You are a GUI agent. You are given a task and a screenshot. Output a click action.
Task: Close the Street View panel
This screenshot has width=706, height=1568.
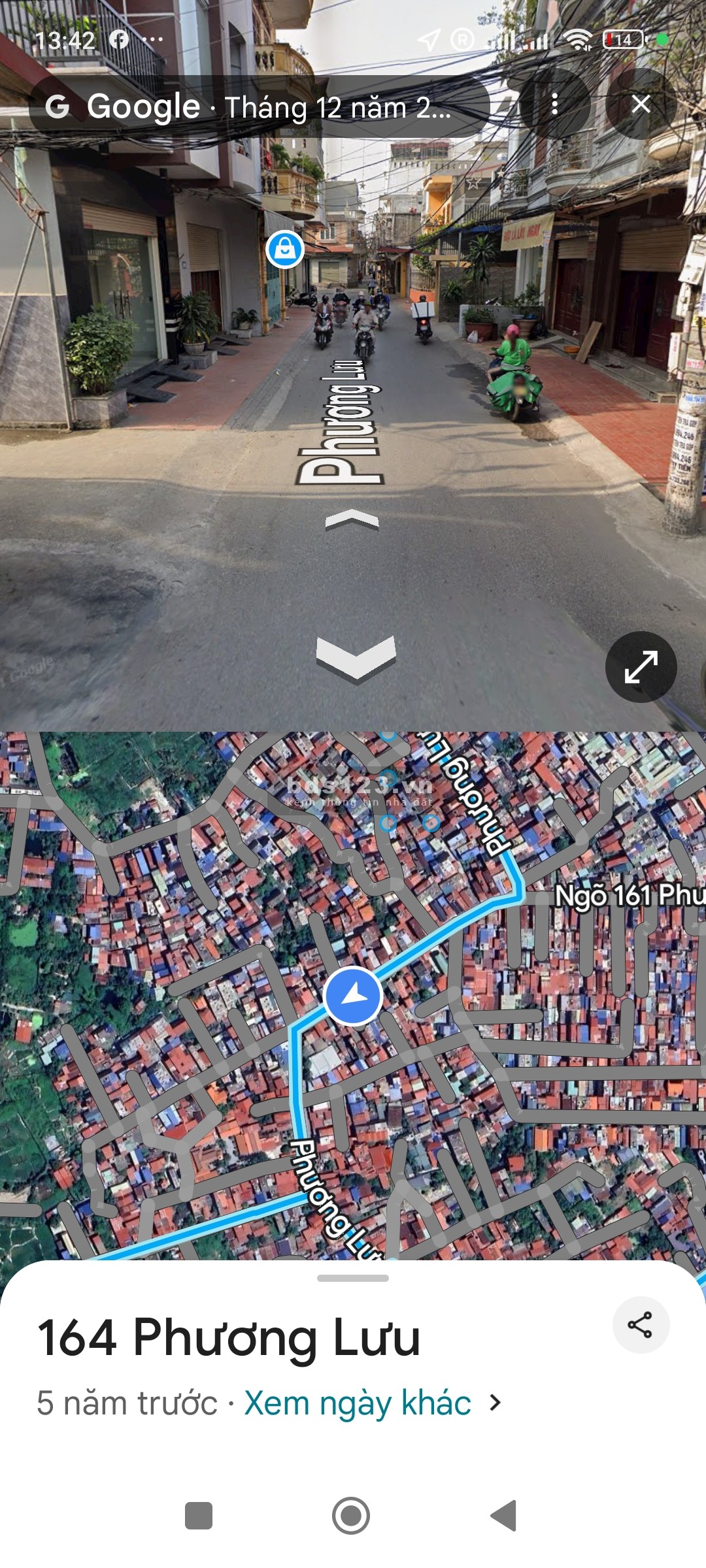coord(641,105)
